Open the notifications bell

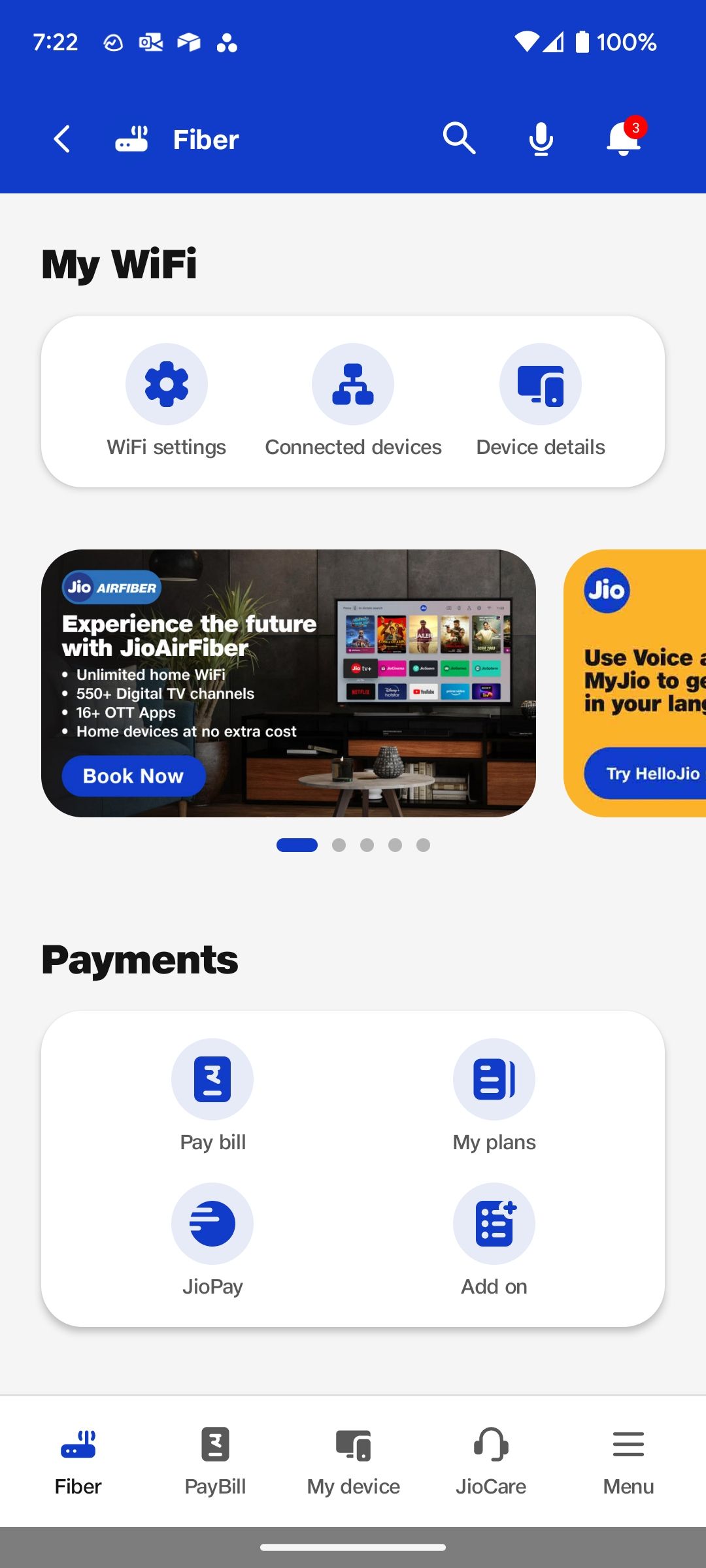pyautogui.click(x=624, y=139)
